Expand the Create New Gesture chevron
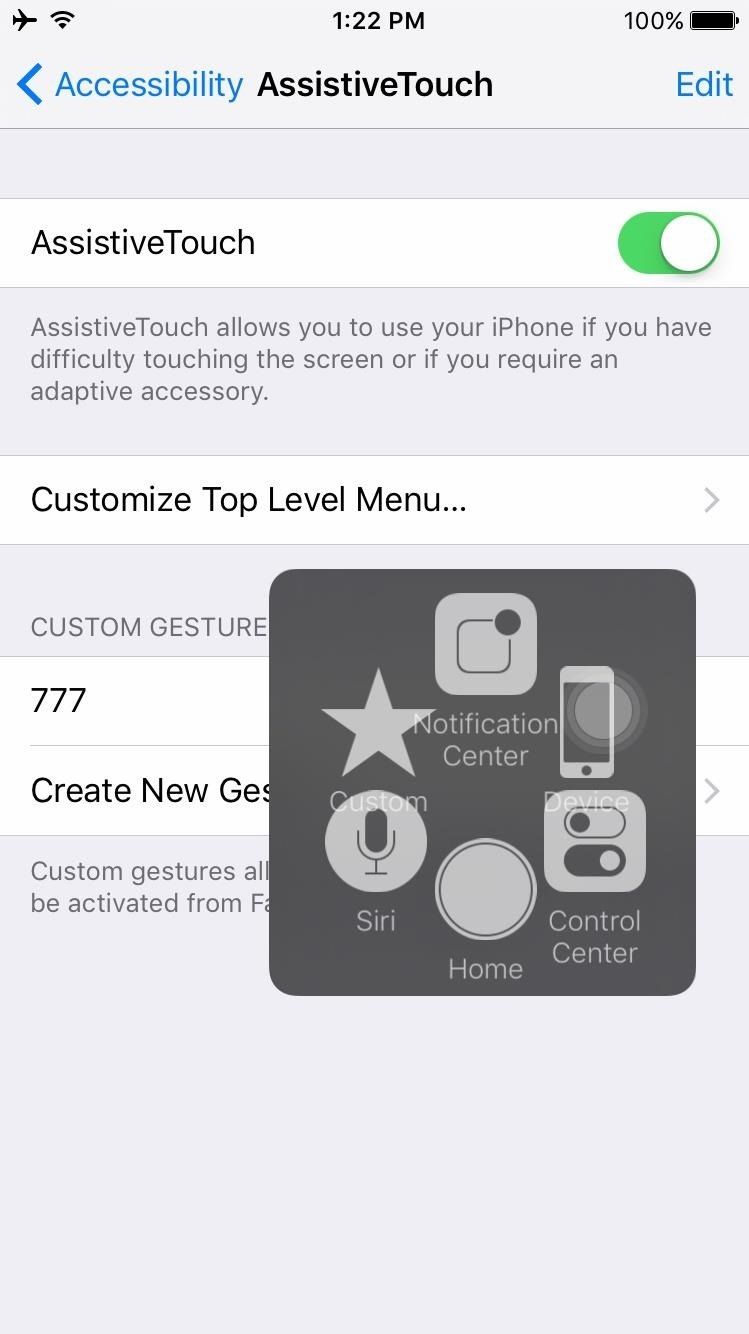Screen dimensions: 749x1334 point(711,790)
